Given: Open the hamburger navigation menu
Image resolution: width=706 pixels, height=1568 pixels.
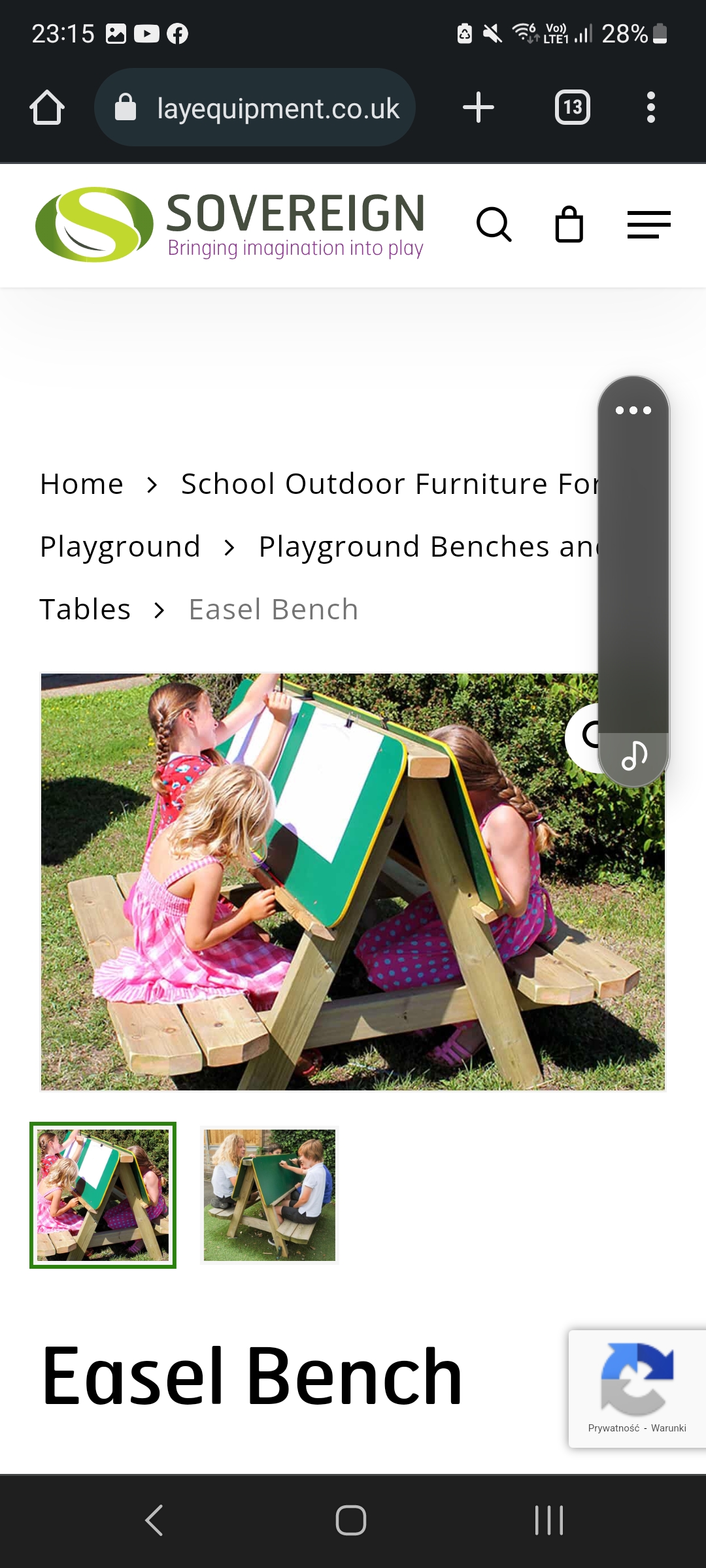Looking at the screenshot, I should click(x=648, y=225).
